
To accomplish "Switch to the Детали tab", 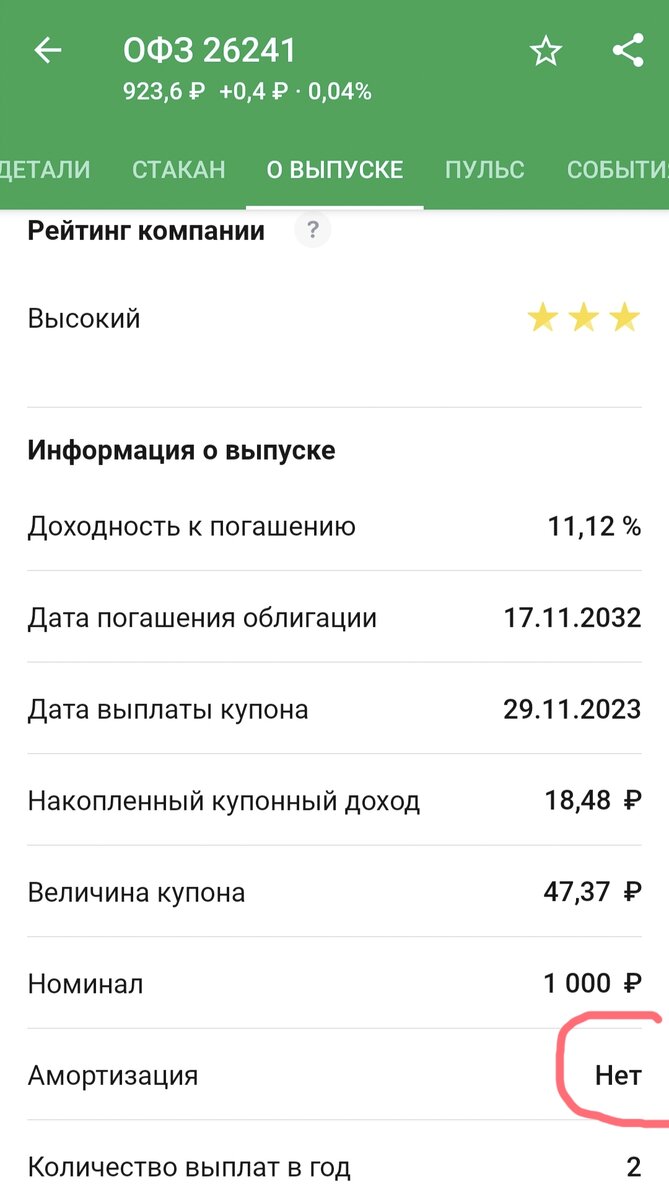I will [45, 170].
